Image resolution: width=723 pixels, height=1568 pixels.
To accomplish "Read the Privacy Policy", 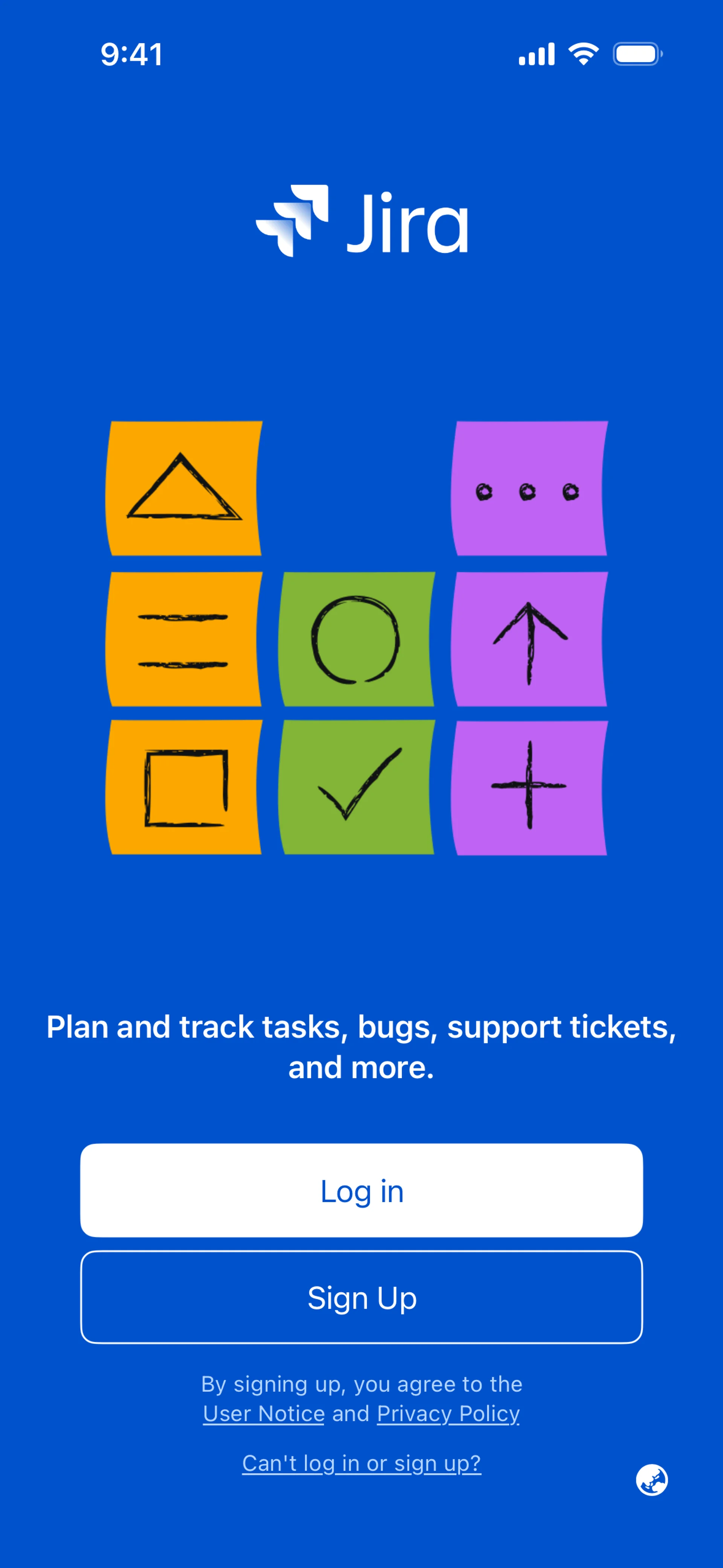I will [448, 1414].
